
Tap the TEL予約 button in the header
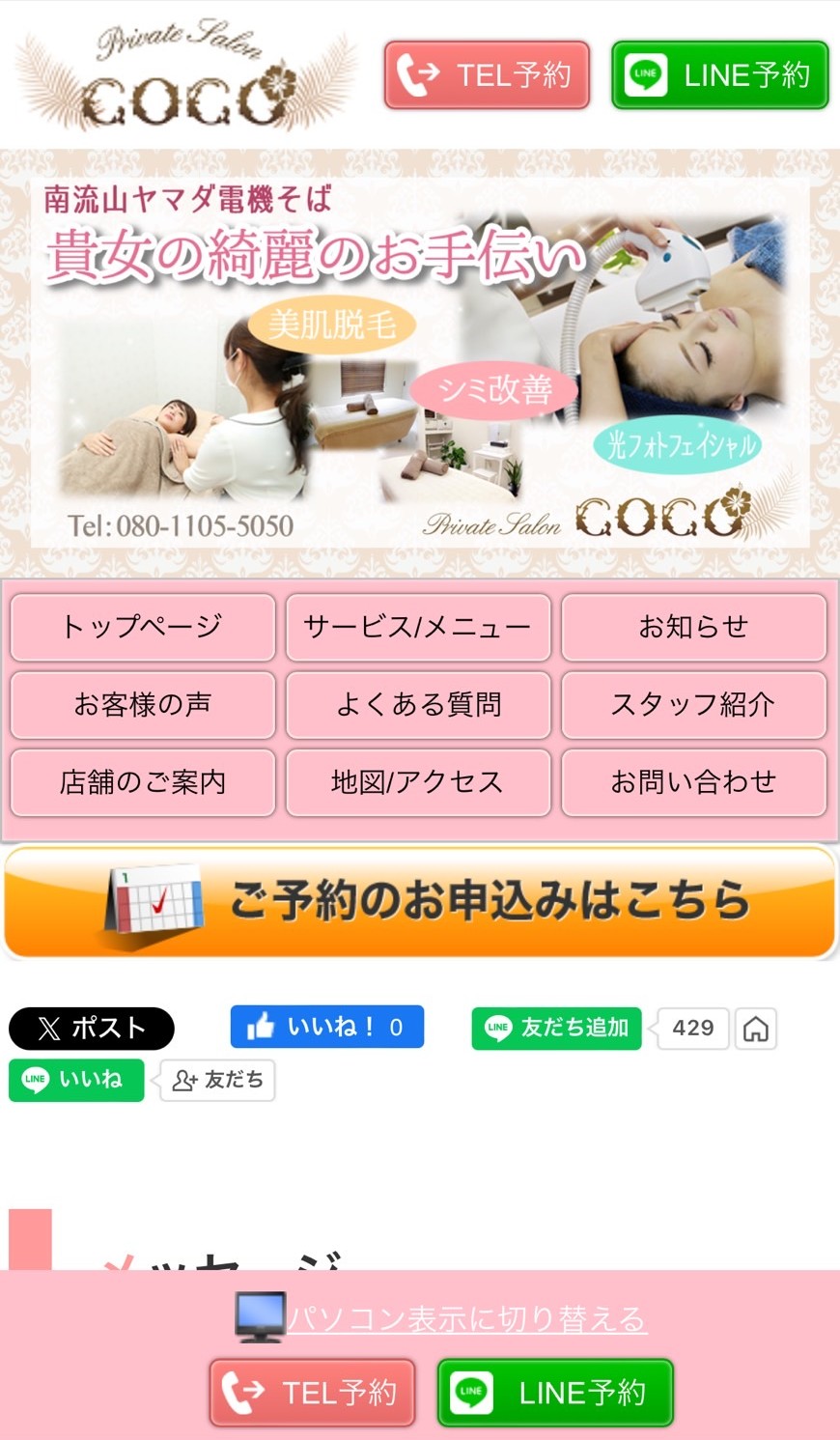coord(487,74)
